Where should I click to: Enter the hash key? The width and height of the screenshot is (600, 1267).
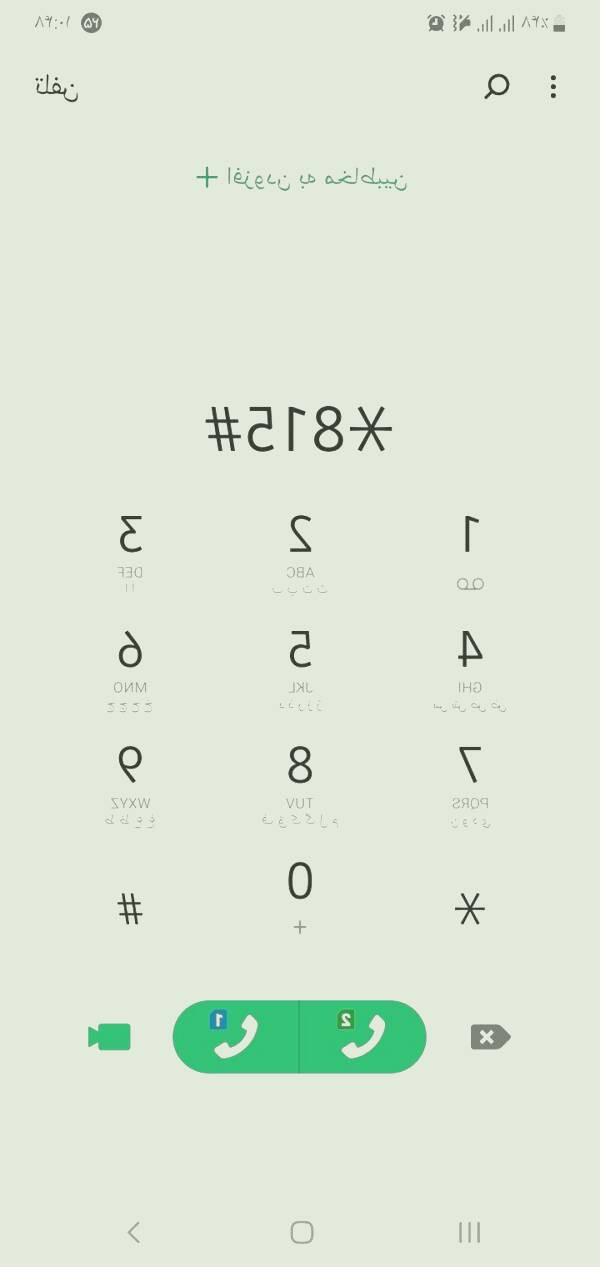(130, 909)
